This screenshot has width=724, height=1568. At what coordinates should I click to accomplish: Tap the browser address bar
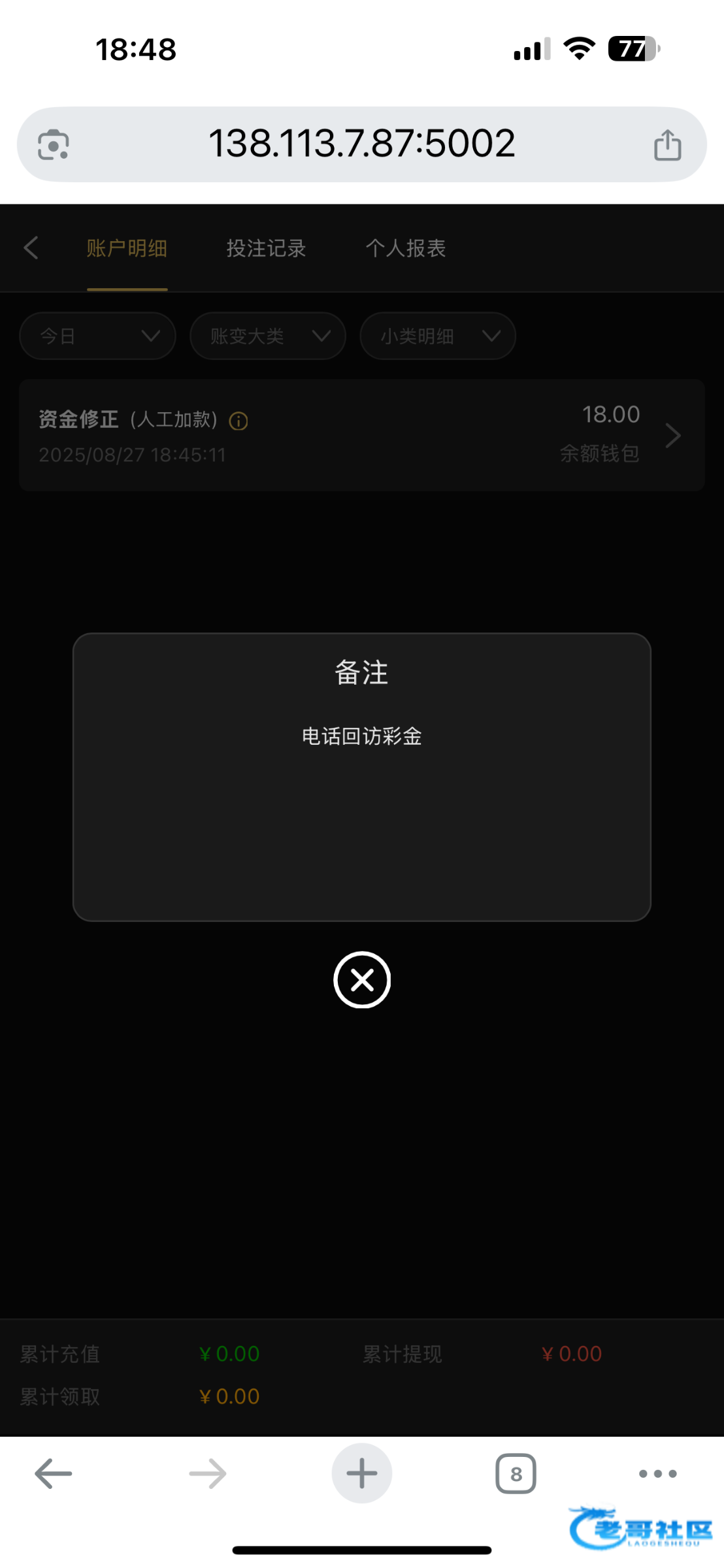coord(361,144)
